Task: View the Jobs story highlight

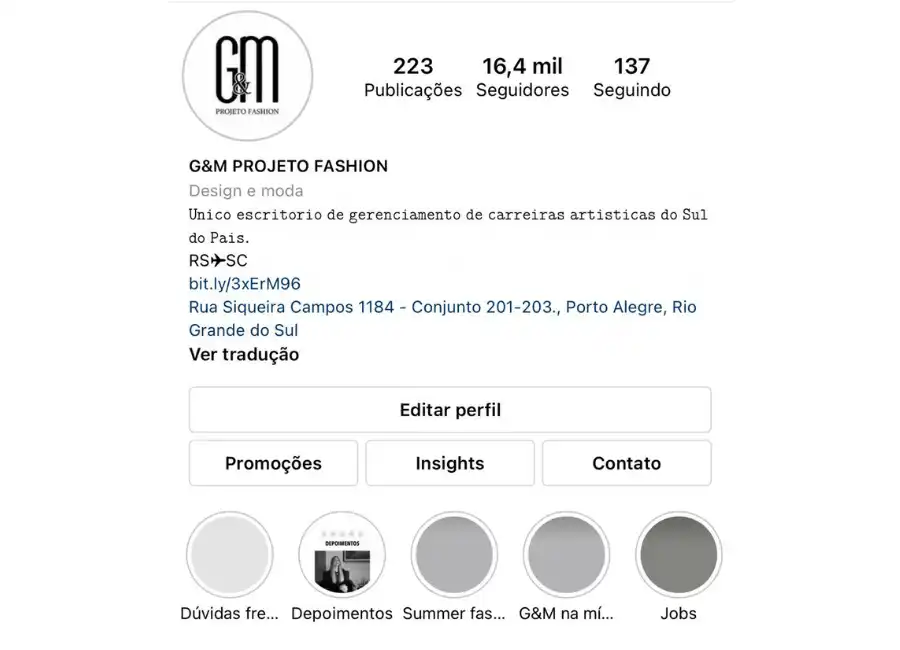Action: pyautogui.click(x=678, y=555)
